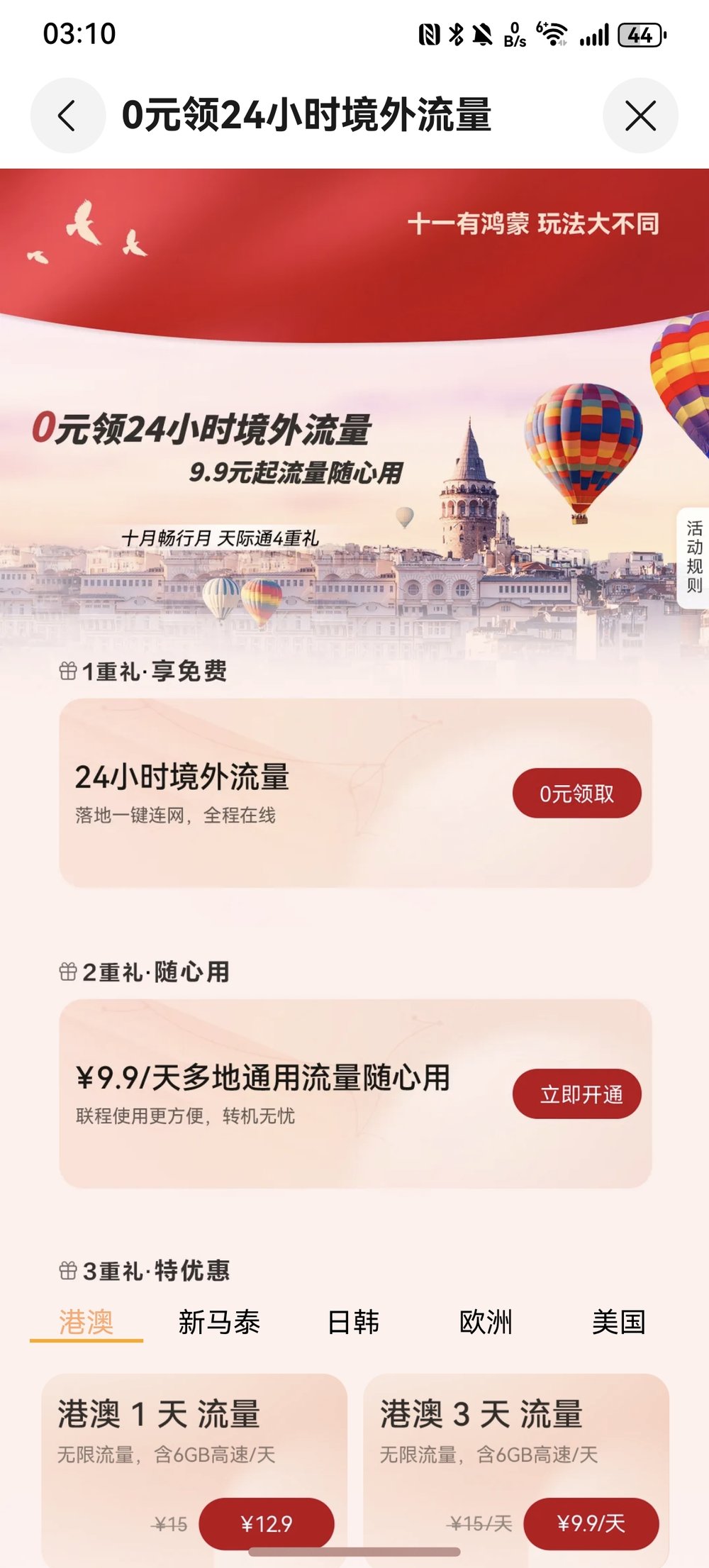Claim free data with 0元领取 button
Image resolution: width=709 pixels, height=1568 pixels.
point(576,793)
